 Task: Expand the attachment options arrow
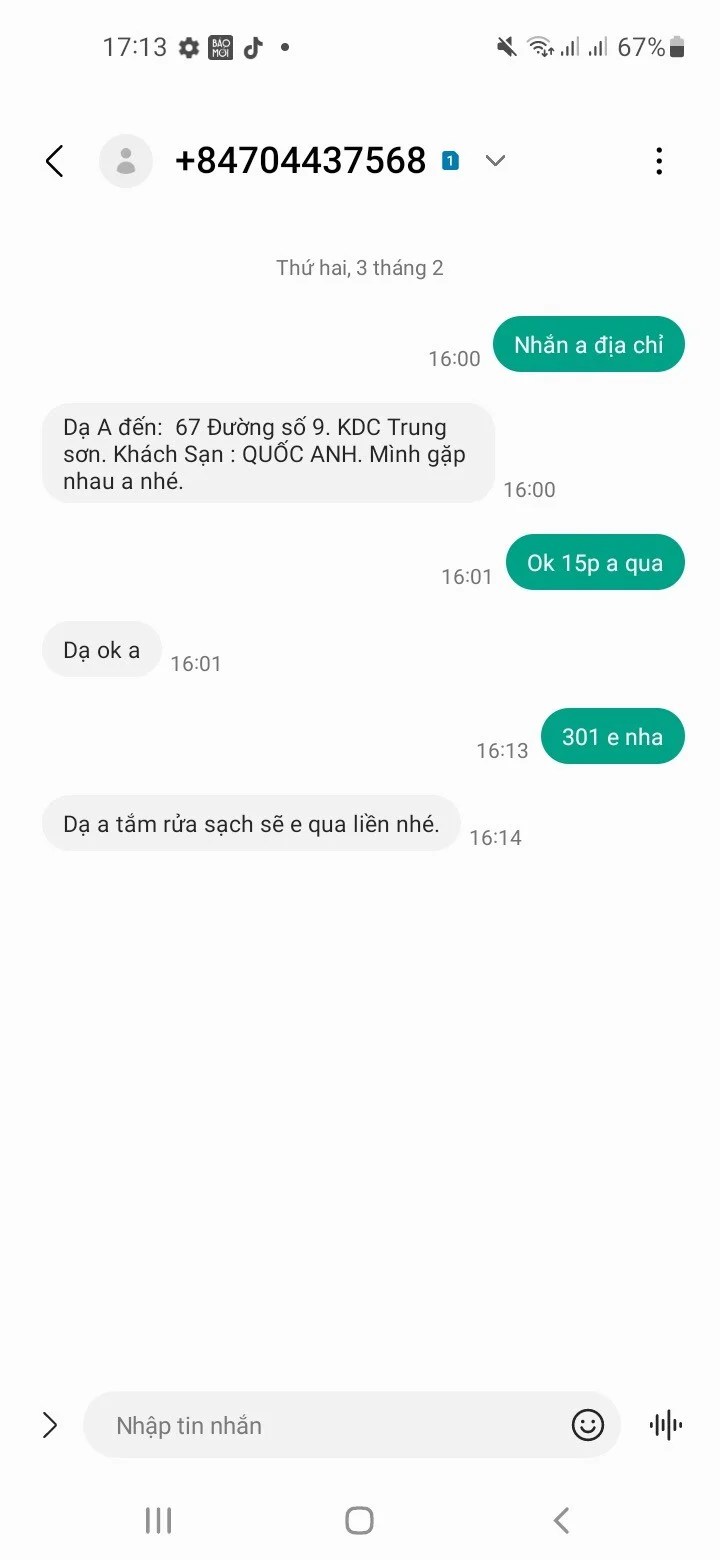coord(49,1425)
